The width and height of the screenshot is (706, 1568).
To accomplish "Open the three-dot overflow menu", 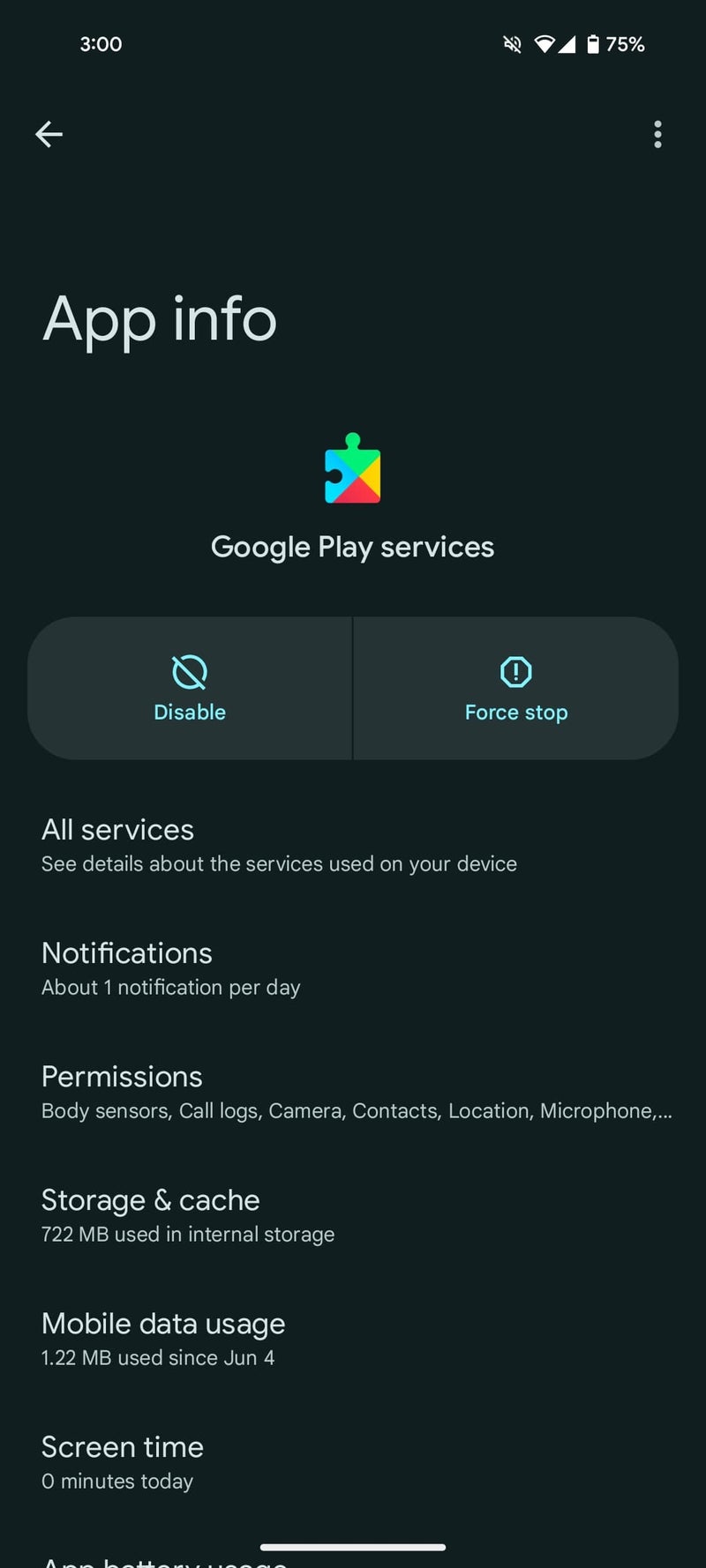I will (657, 134).
